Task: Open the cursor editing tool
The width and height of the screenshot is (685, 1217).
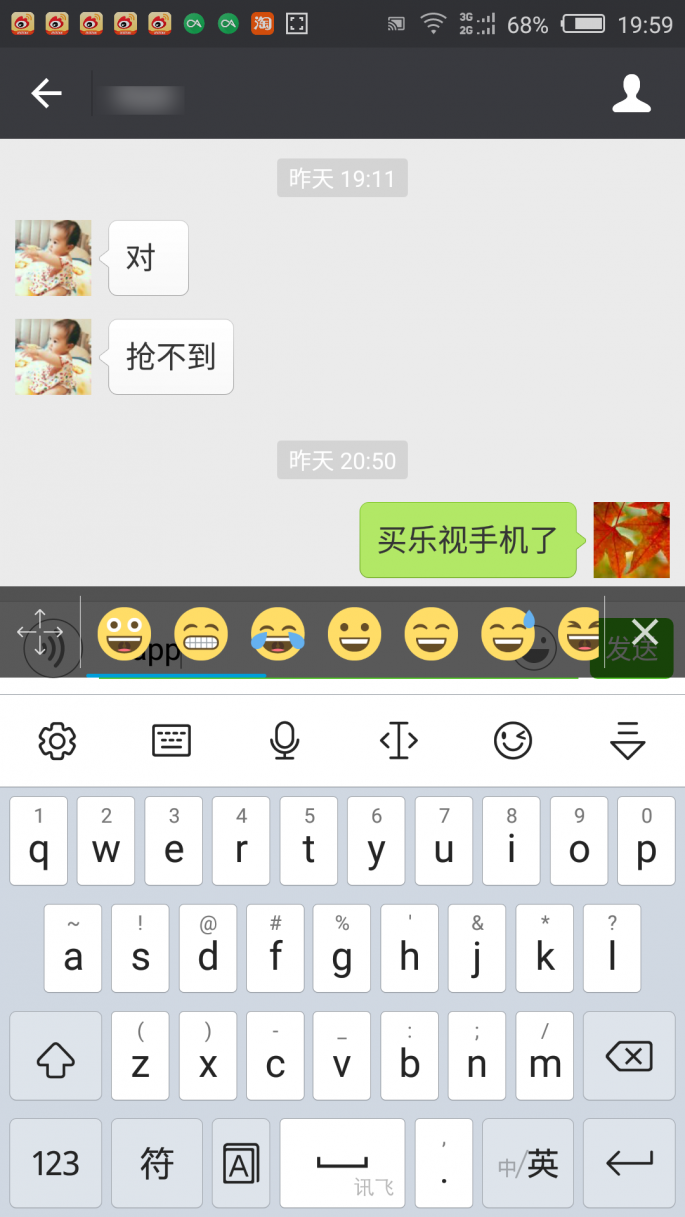Action: tap(399, 741)
